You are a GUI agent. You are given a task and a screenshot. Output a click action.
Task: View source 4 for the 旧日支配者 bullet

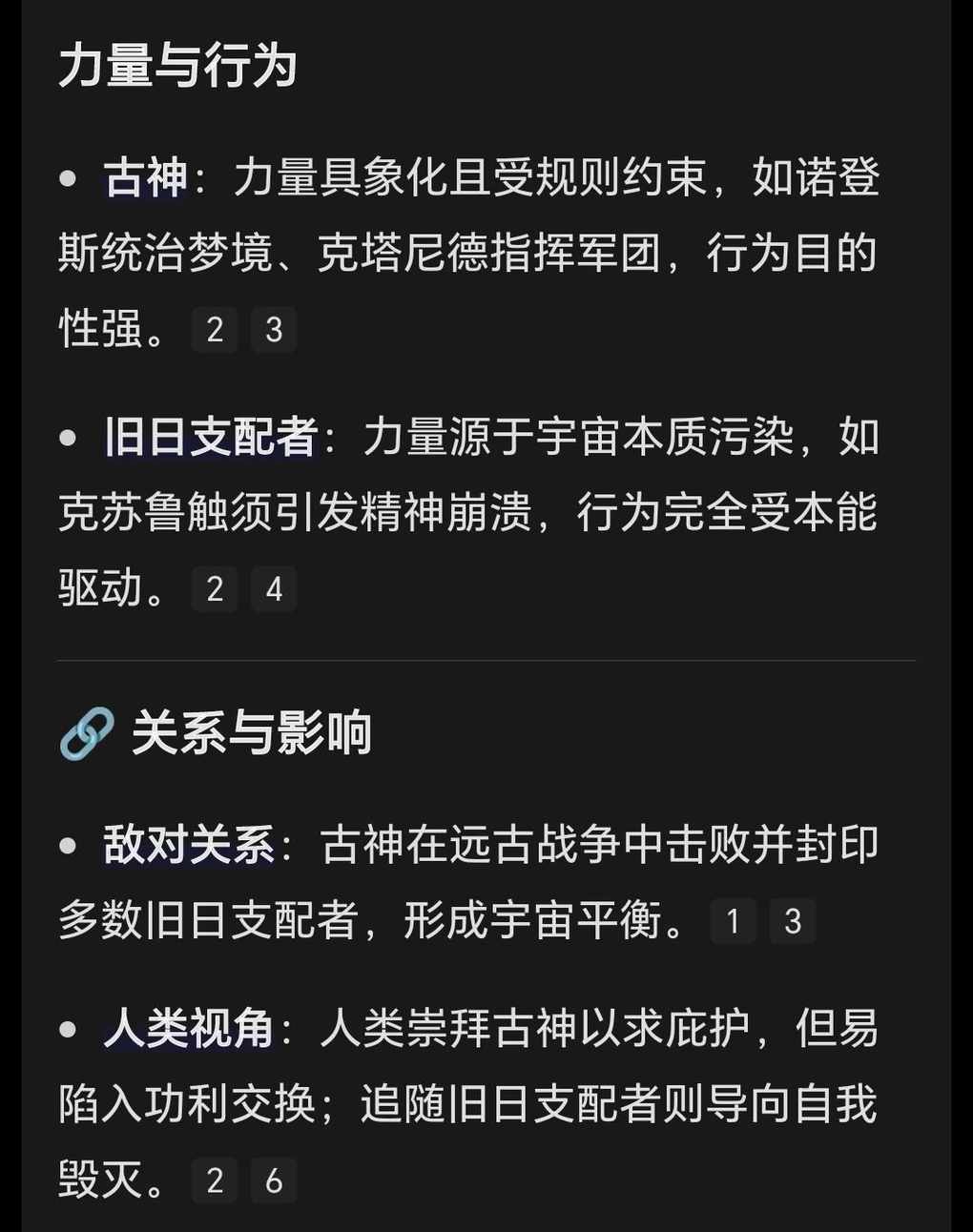point(274,589)
